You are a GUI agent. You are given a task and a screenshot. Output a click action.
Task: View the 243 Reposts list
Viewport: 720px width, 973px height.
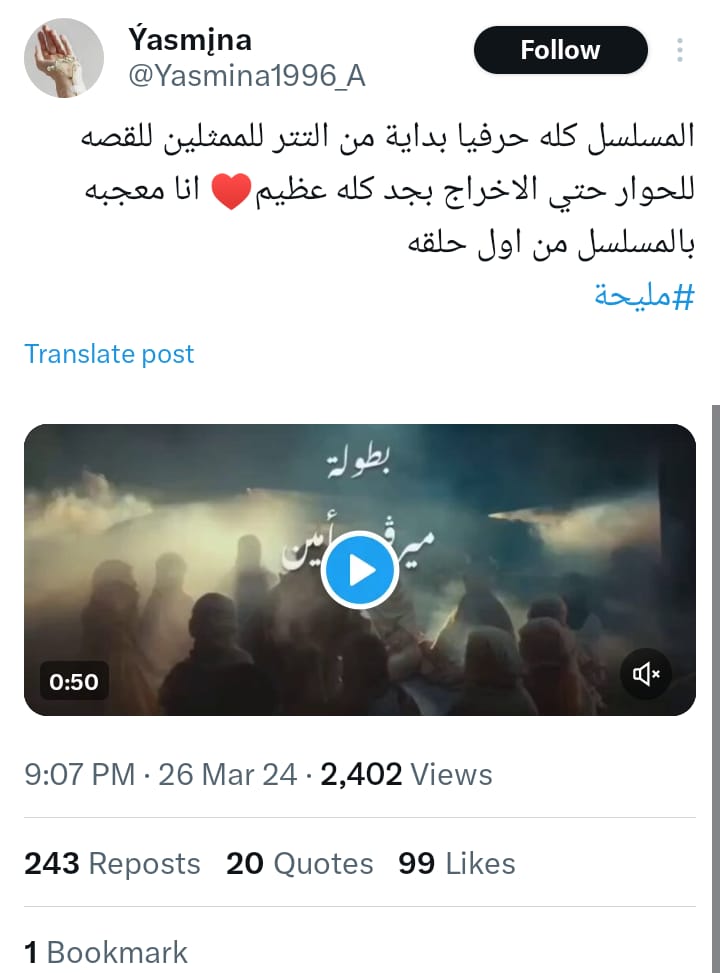pos(112,864)
